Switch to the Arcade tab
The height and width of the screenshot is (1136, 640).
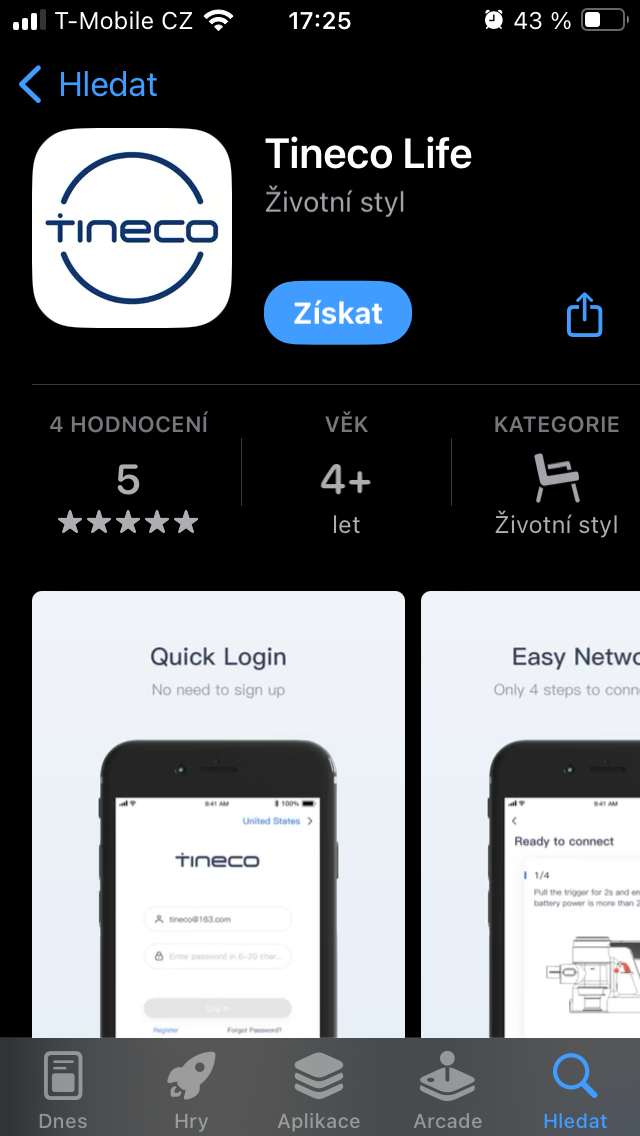tap(447, 1090)
